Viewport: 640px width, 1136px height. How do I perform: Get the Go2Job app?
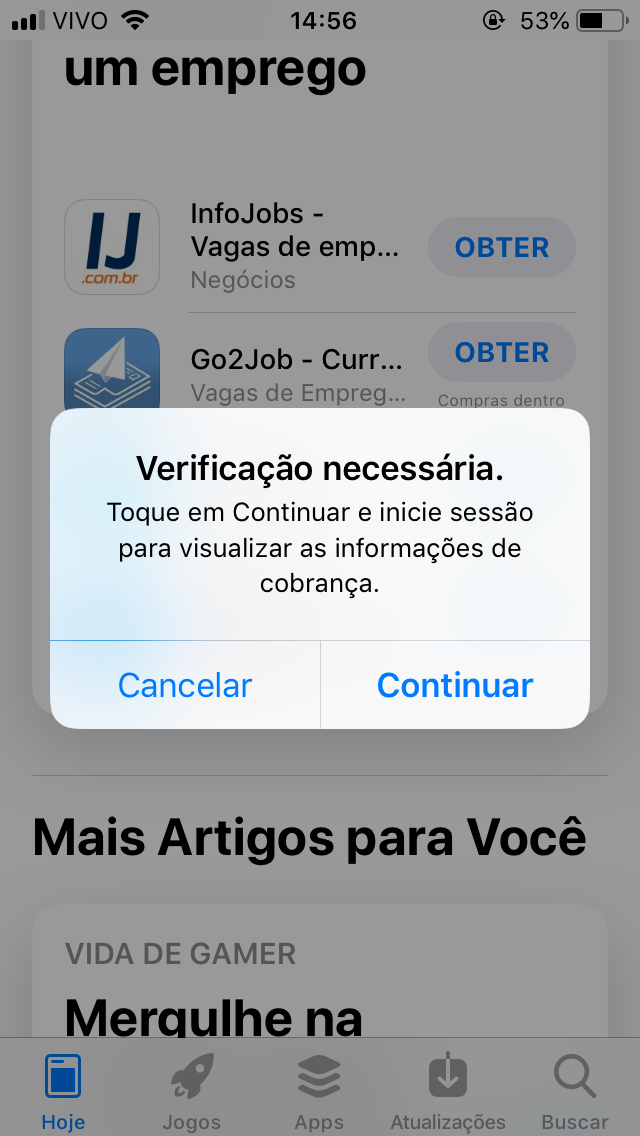point(502,352)
